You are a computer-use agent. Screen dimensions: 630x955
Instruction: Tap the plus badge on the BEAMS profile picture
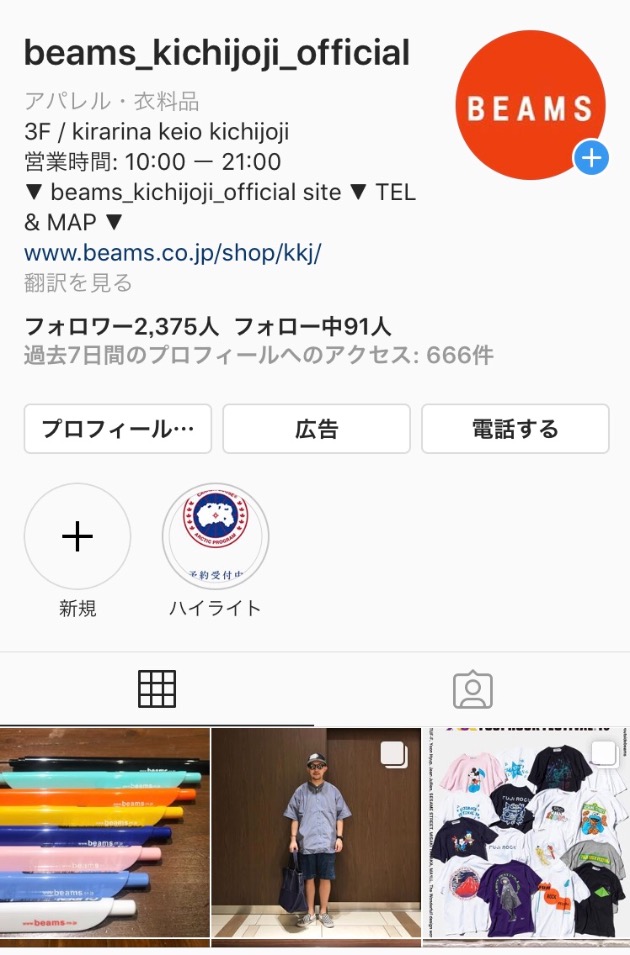click(591, 157)
